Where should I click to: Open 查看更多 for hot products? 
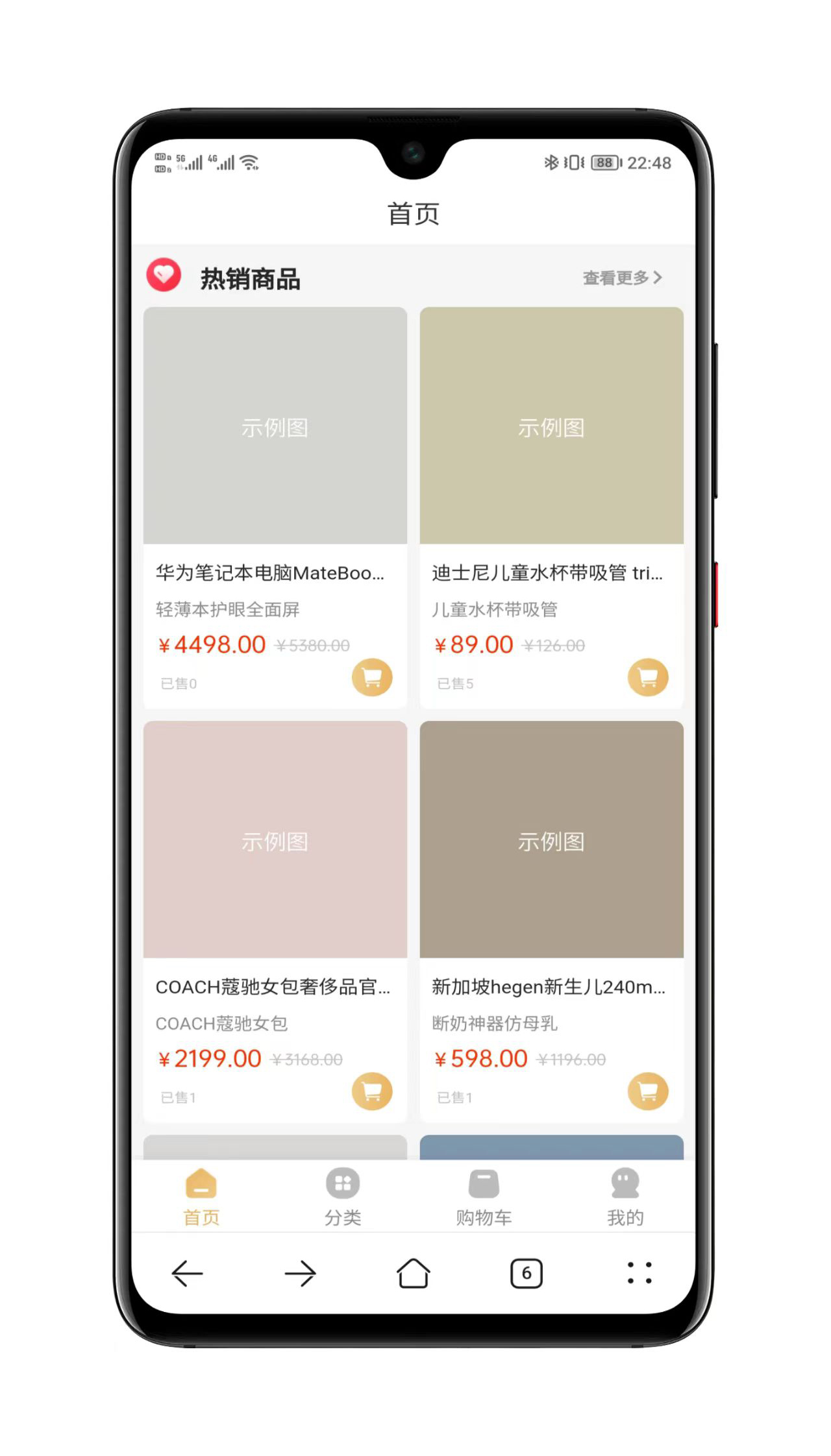pos(621,278)
